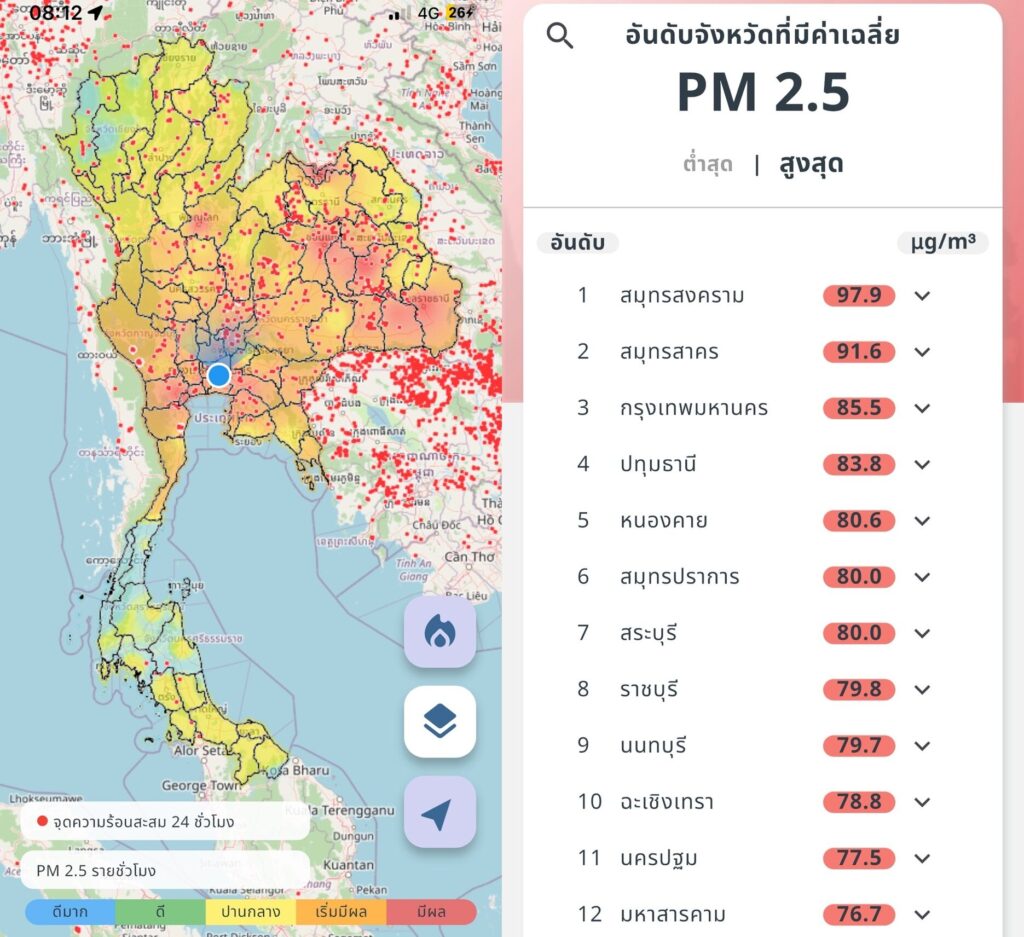The width and height of the screenshot is (1024, 937).
Task: Center map on my current location
Action: pyautogui.click(x=440, y=812)
